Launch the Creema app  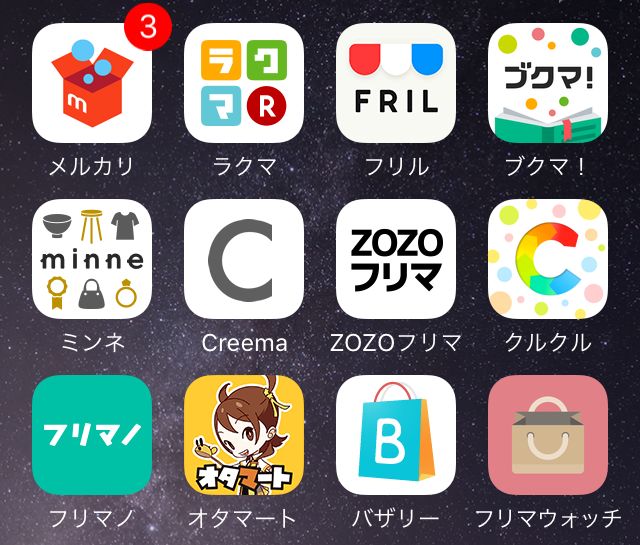(x=244, y=259)
